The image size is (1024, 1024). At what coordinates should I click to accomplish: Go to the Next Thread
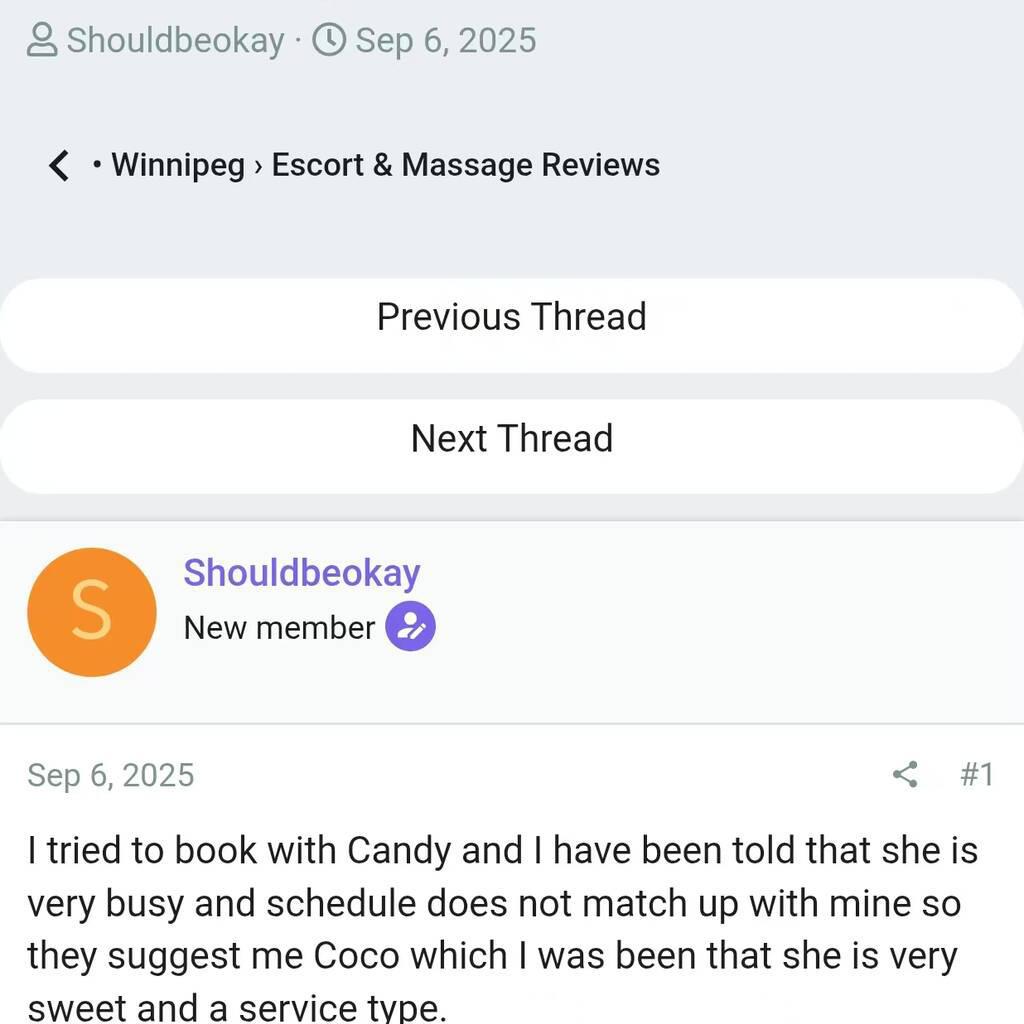(x=512, y=439)
